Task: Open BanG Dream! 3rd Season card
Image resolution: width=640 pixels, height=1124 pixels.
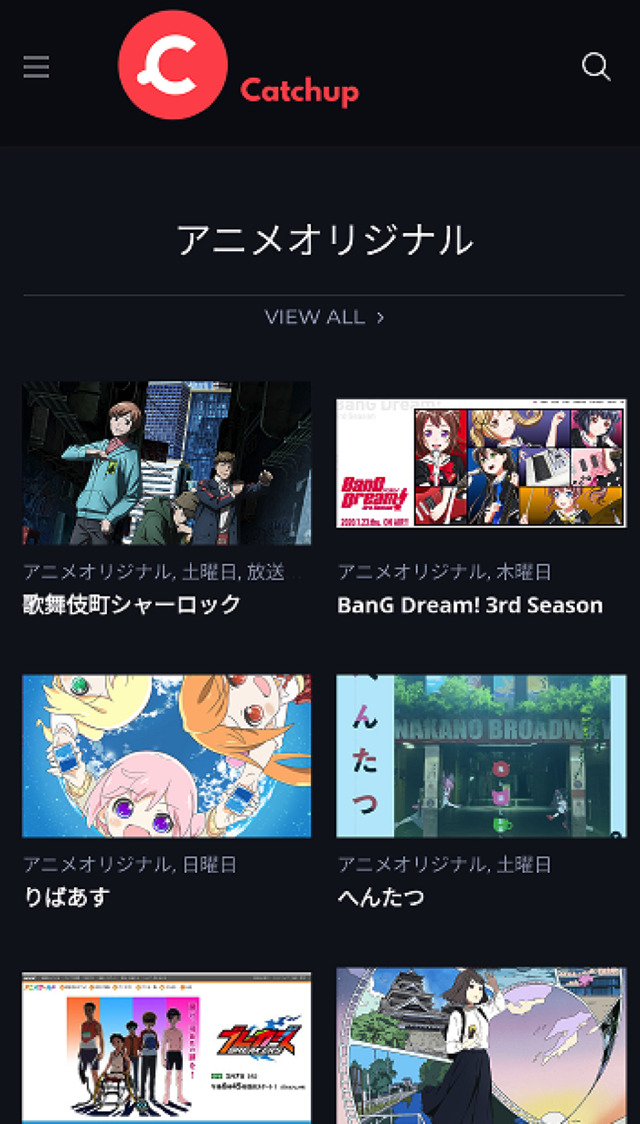Action: click(481, 463)
